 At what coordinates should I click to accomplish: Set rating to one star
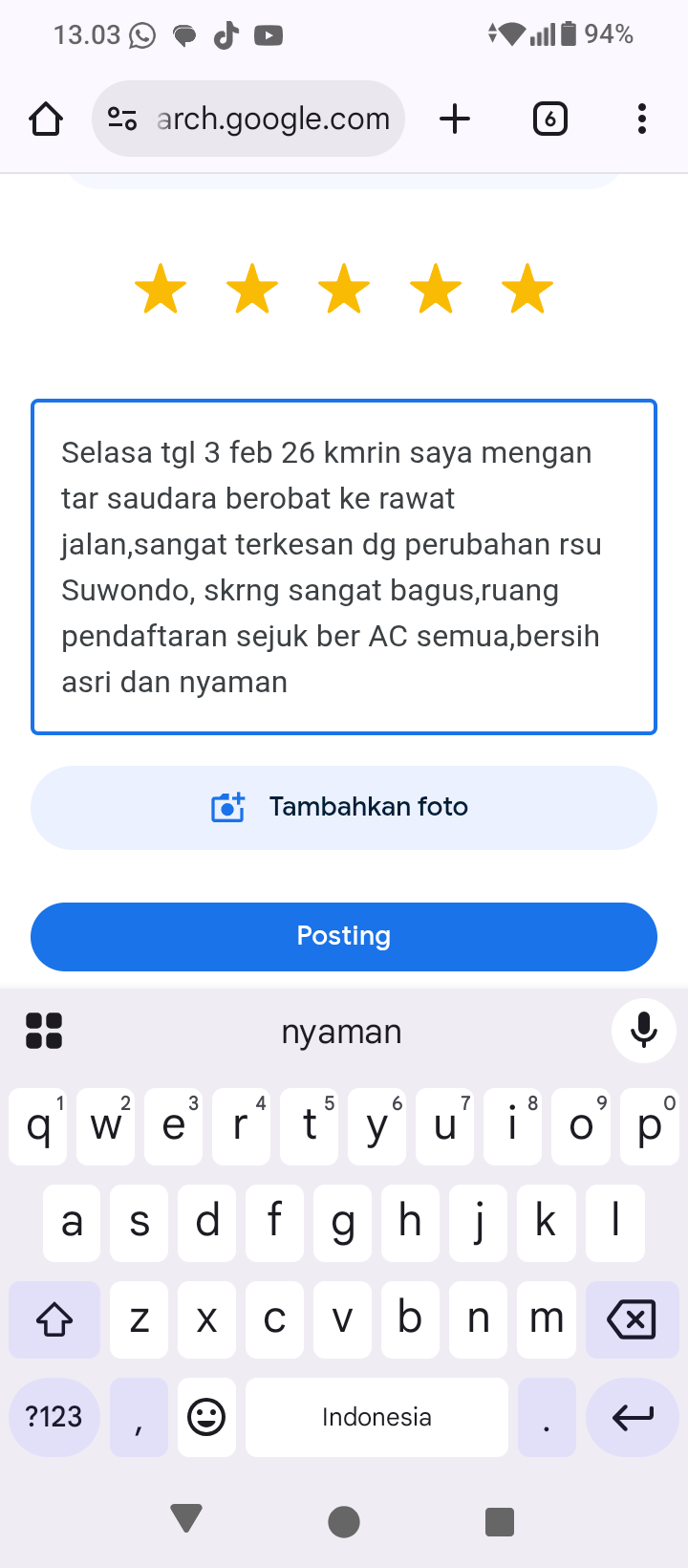tap(161, 289)
